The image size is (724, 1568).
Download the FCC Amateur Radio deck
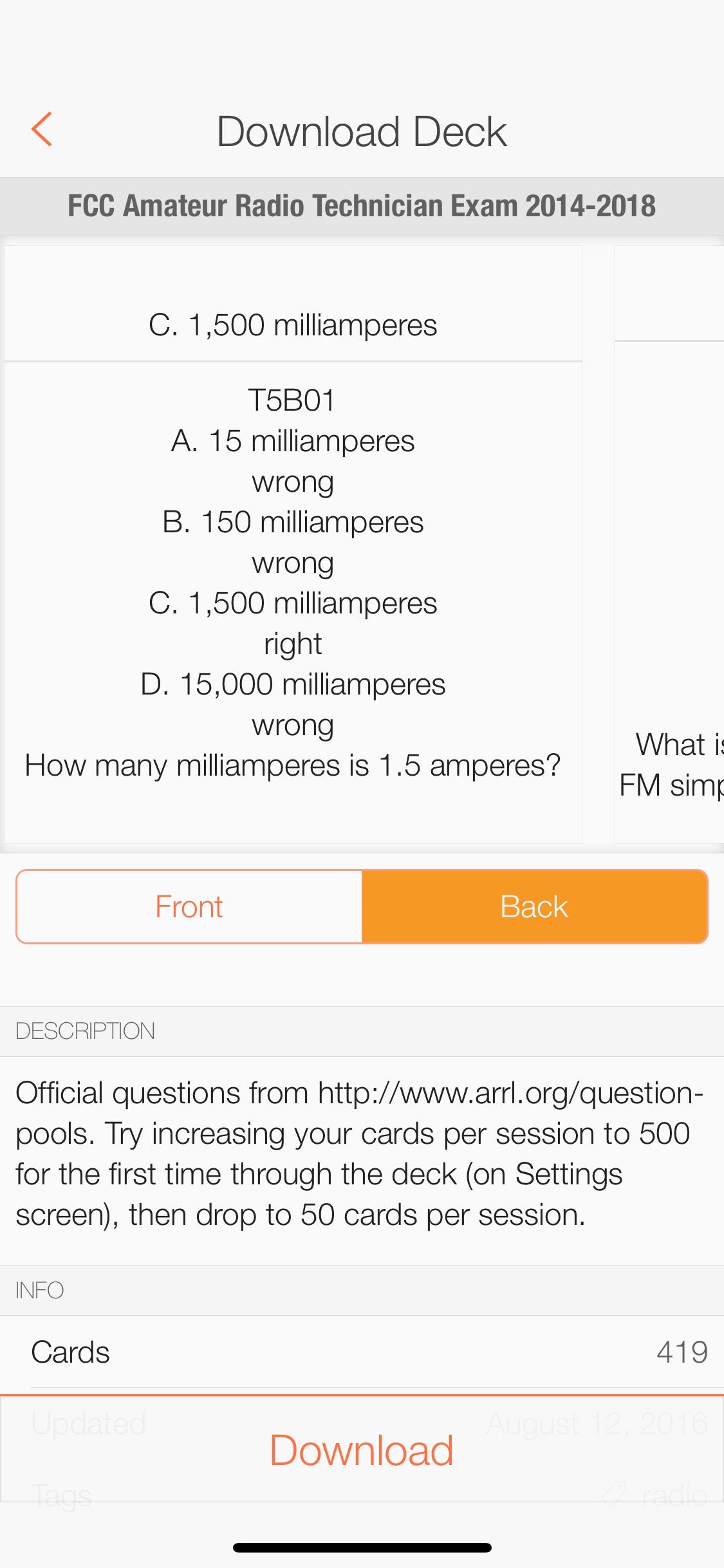coord(362,1450)
